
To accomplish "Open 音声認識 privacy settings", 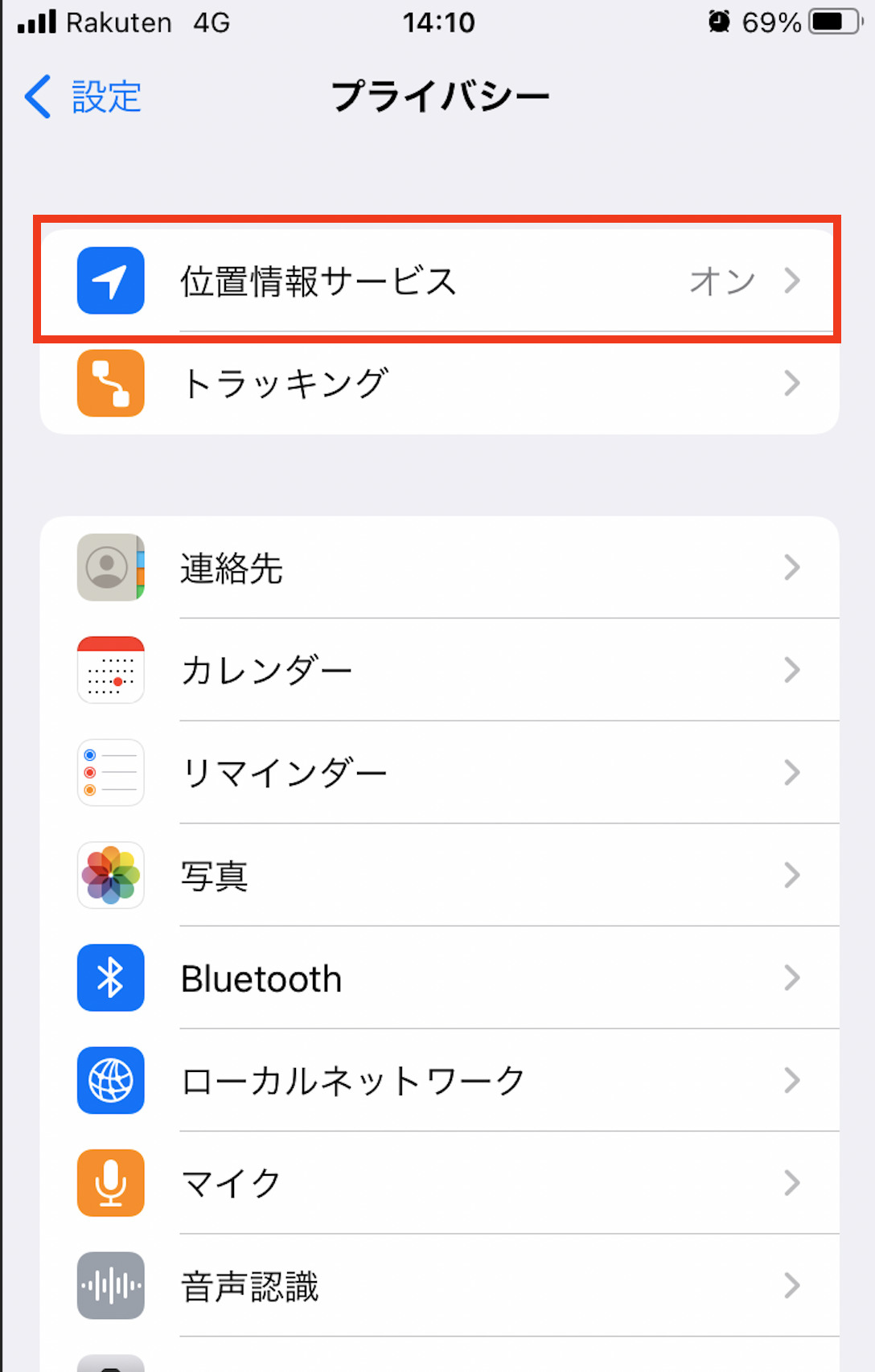I will tap(438, 1285).
